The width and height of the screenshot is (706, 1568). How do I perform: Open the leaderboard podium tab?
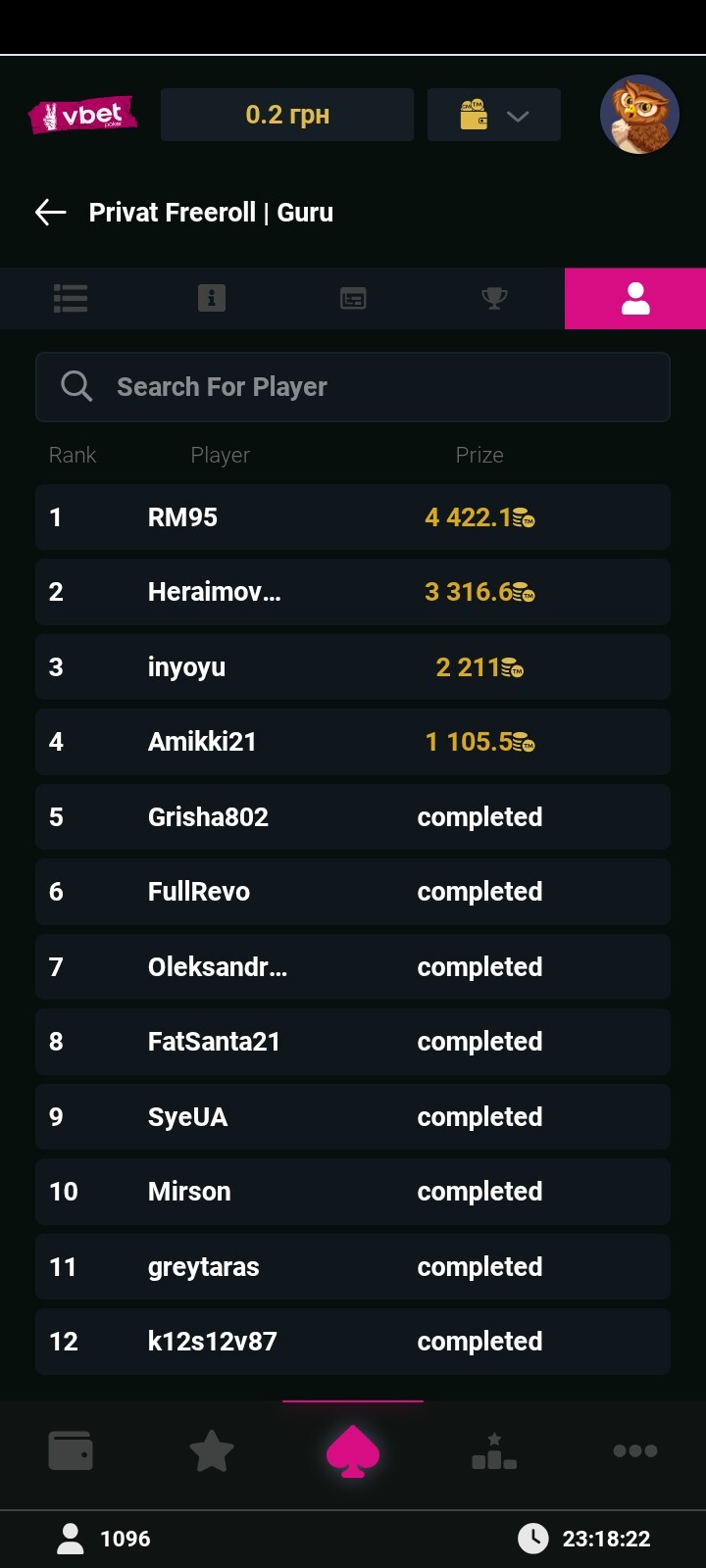pyautogui.click(x=494, y=1451)
